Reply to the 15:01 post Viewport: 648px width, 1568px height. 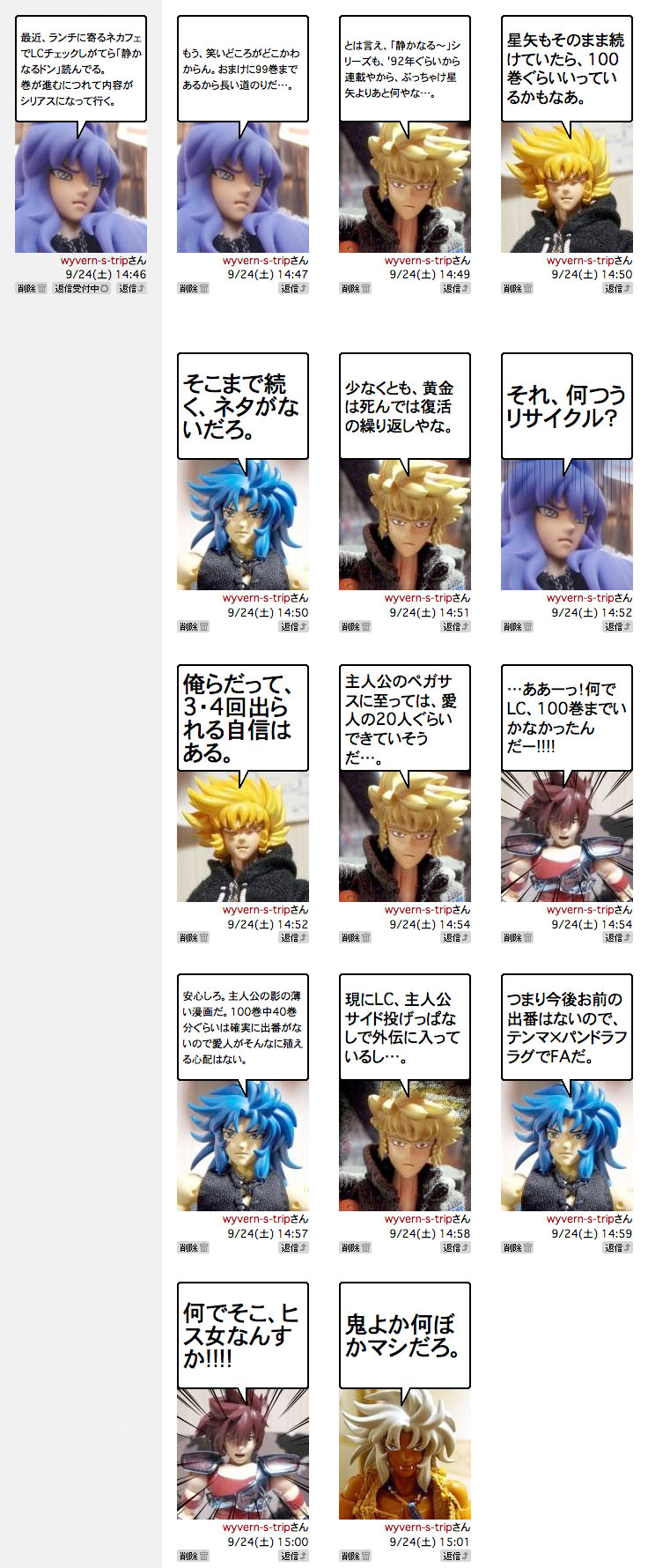(x=455, y=1557)
